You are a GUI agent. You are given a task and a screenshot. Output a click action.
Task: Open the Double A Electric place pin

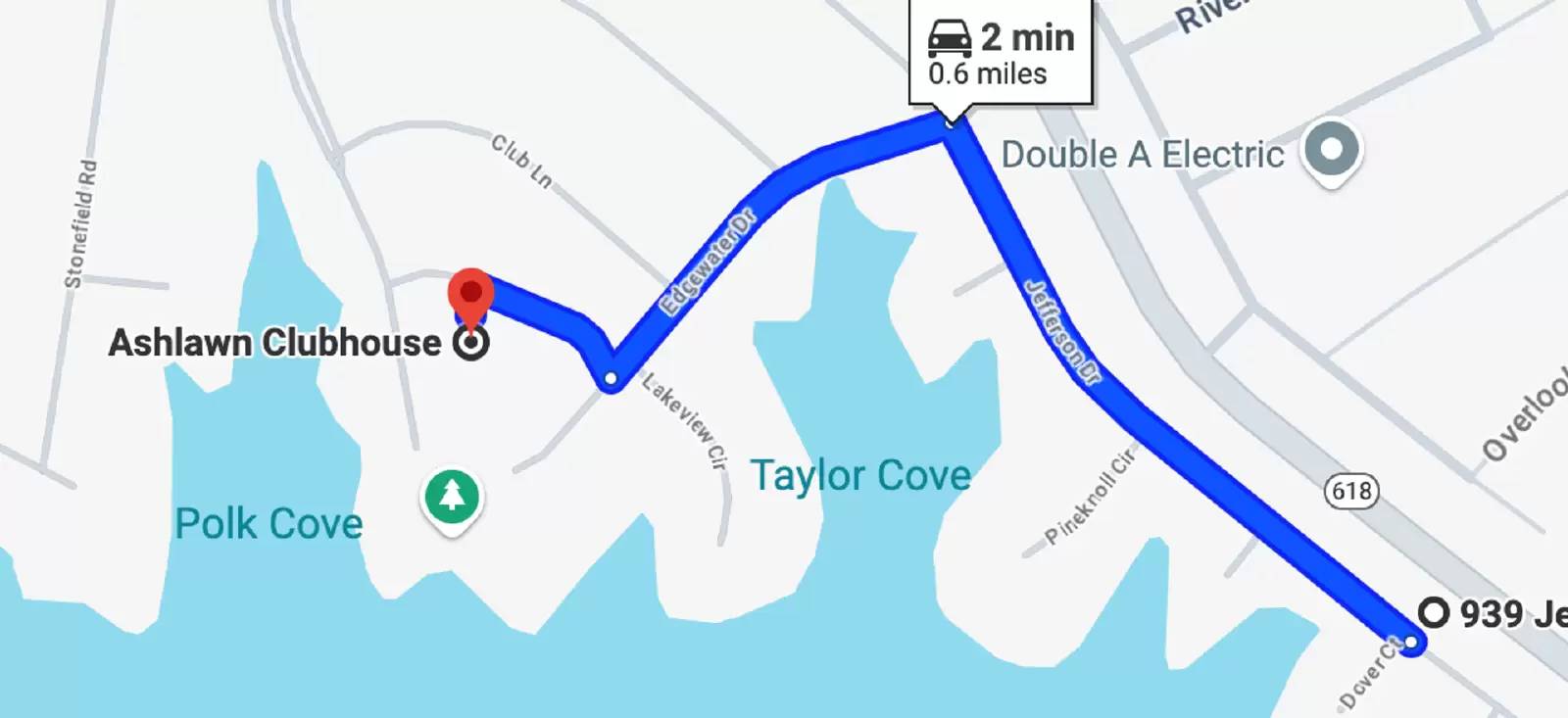[x=1331, y=151]
